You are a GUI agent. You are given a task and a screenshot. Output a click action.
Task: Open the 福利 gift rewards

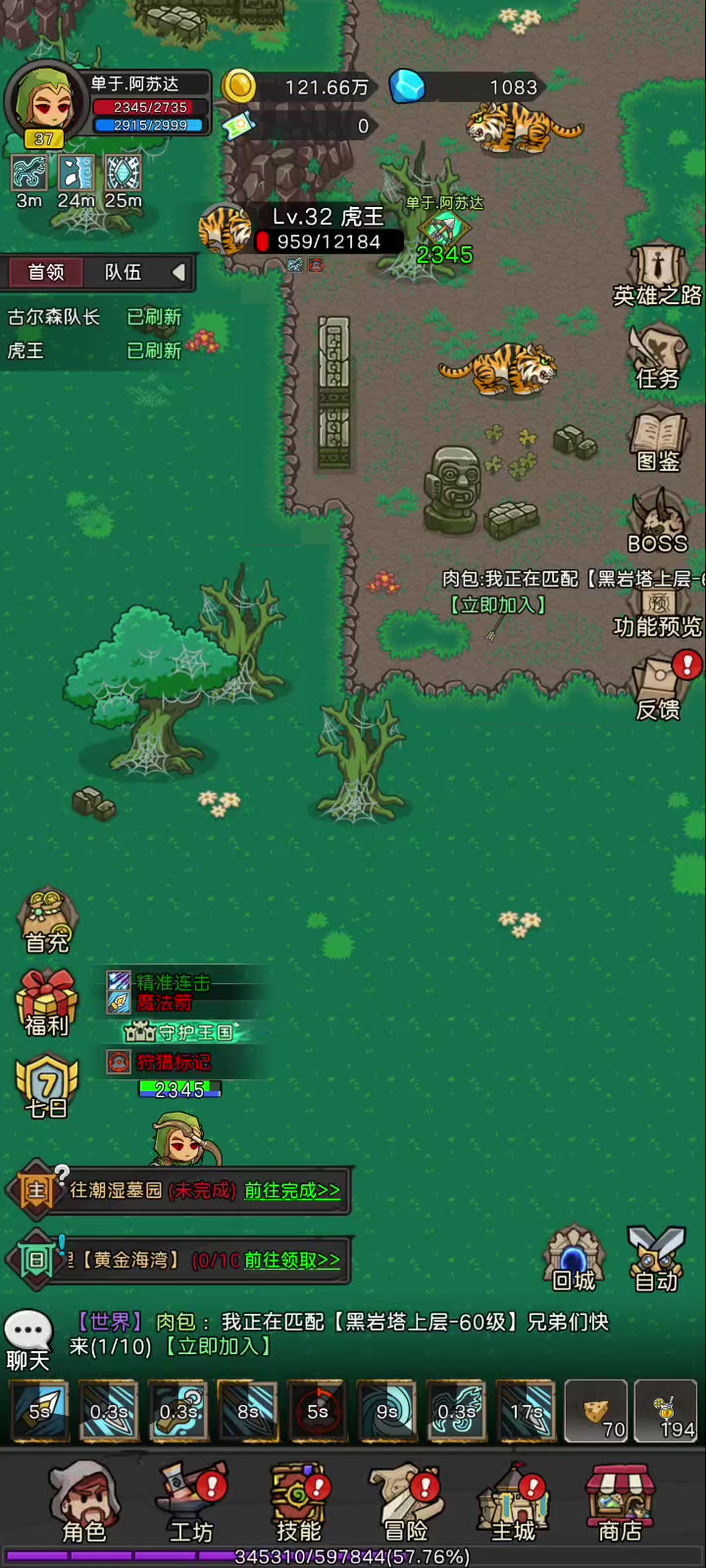pos(46,1003)
